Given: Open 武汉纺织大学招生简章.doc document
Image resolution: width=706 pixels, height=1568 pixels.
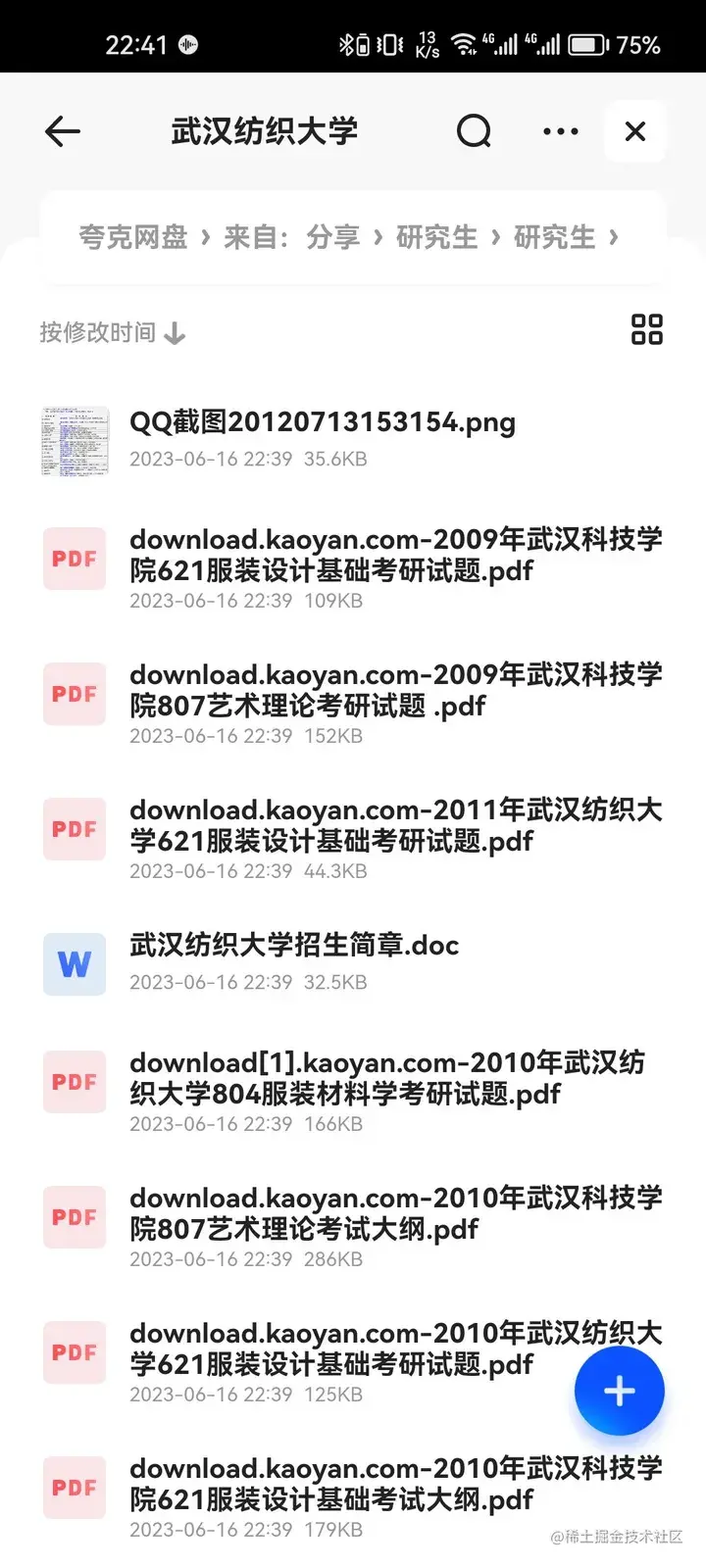Looking at the screenshot, I should click(294, 946).
